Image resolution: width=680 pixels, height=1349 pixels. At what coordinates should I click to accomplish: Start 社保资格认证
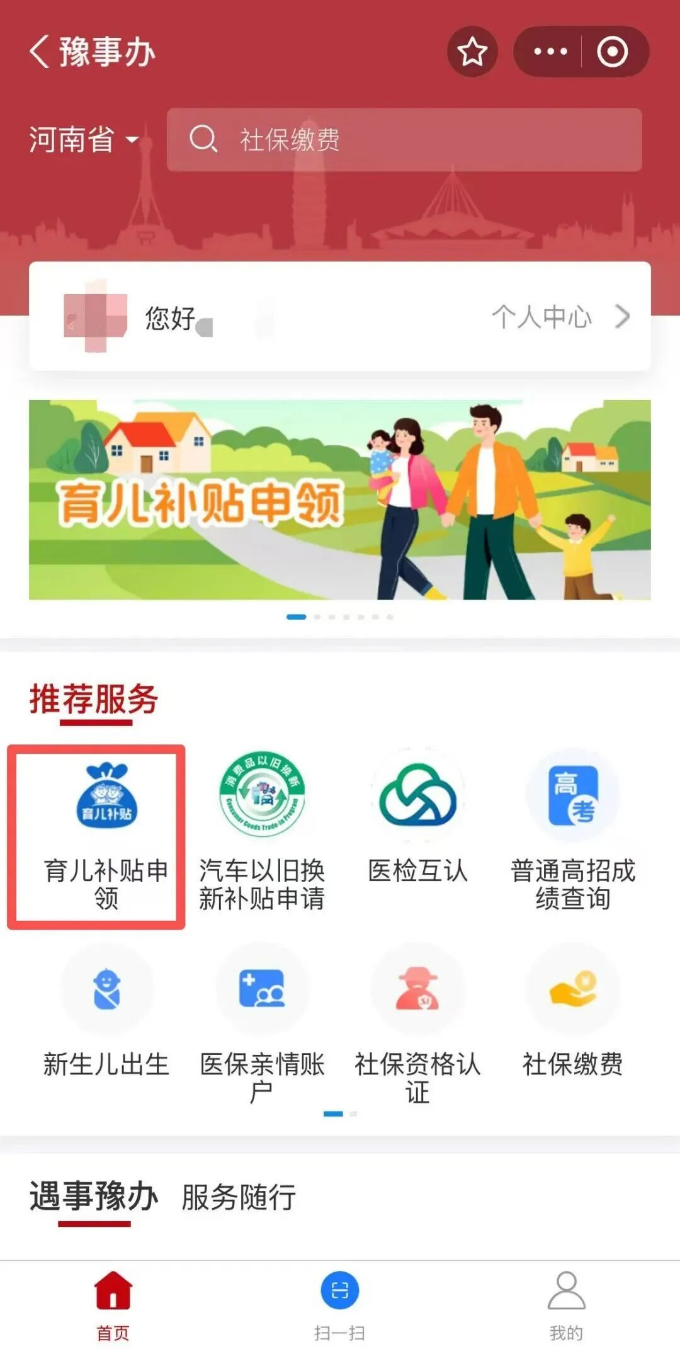(417, 1020)
